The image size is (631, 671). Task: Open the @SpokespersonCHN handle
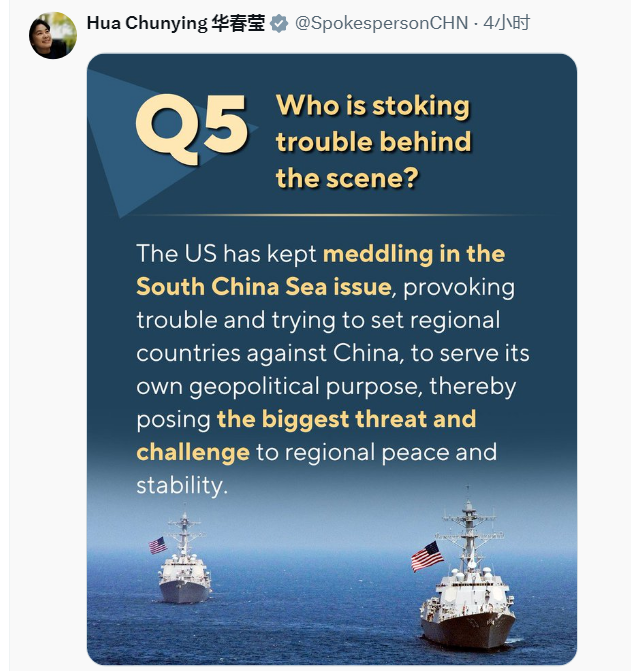point(382,22)
